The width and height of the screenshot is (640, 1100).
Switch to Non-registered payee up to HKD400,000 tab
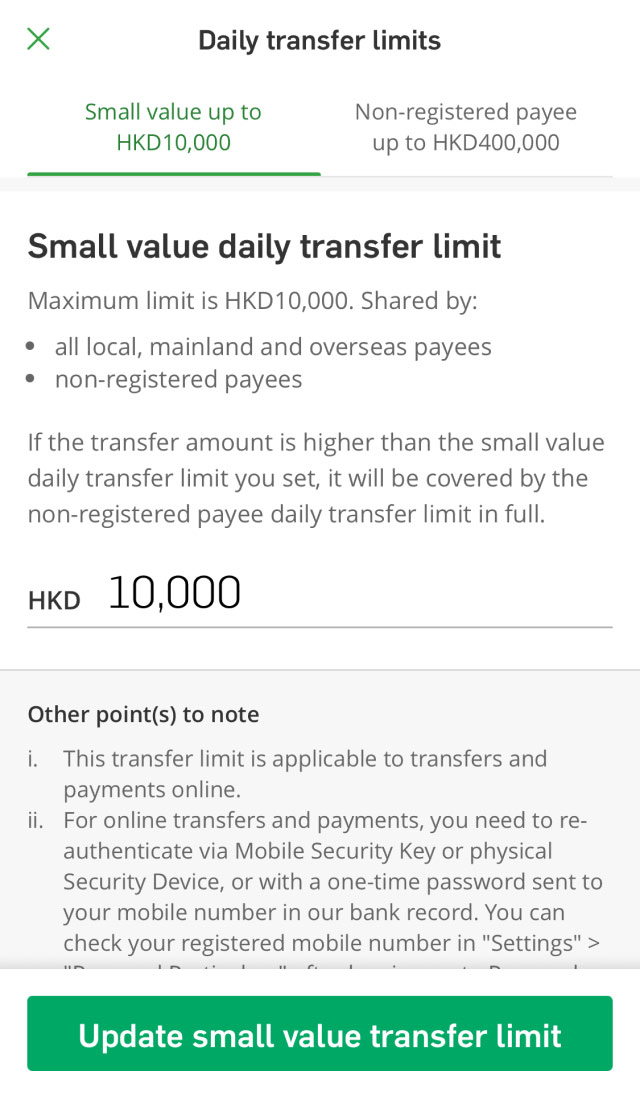click(x=466, y=127)
